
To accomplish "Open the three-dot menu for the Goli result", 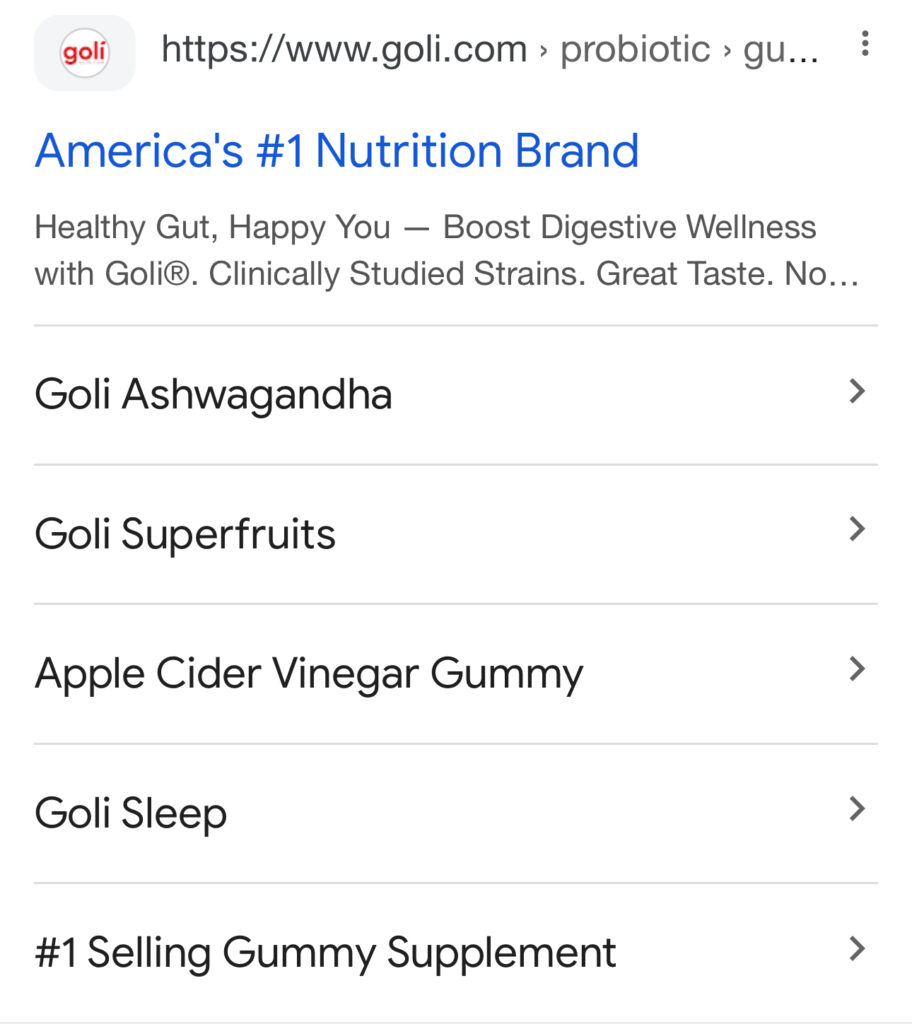I will coord(865,44).
